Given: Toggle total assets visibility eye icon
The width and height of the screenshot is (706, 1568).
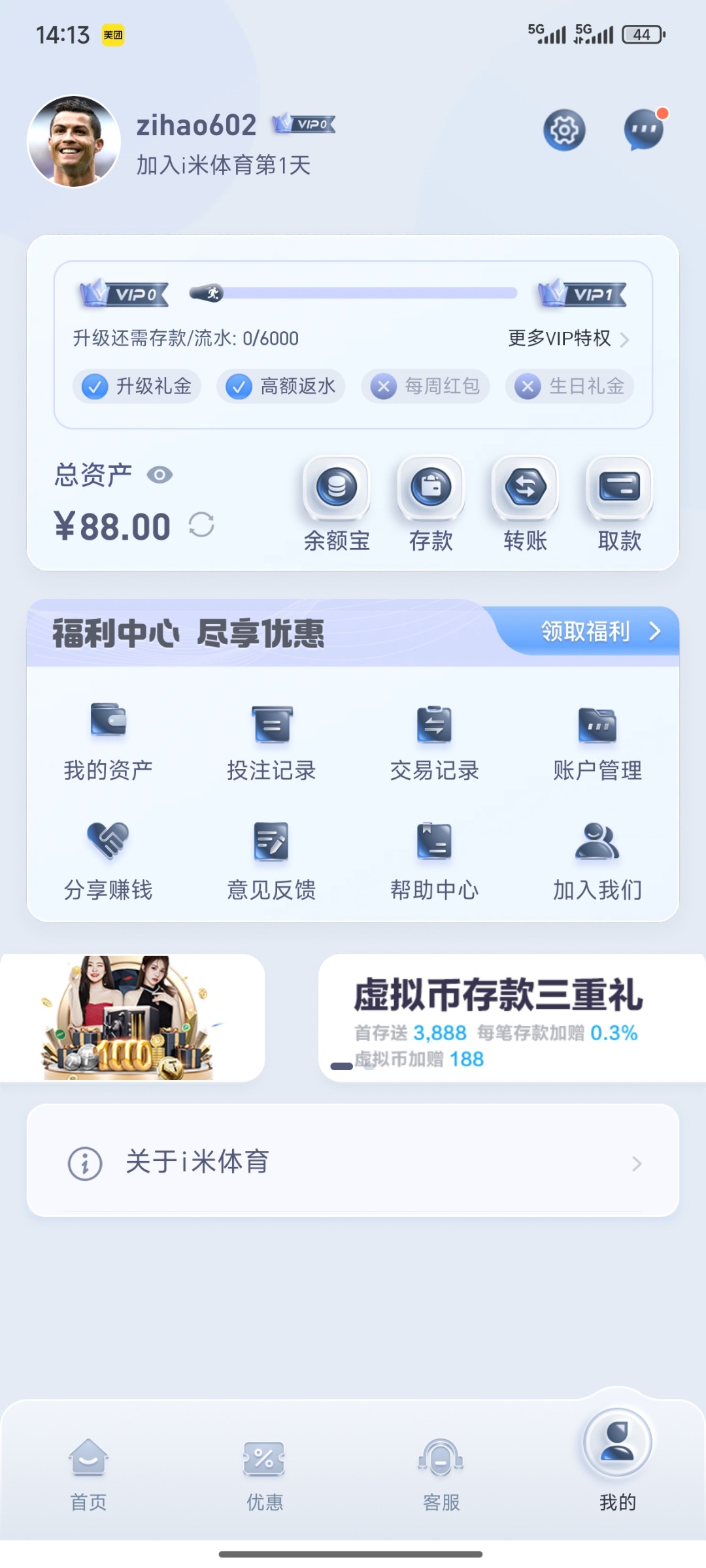Looking at the screenshot, I should pos(160,475).
